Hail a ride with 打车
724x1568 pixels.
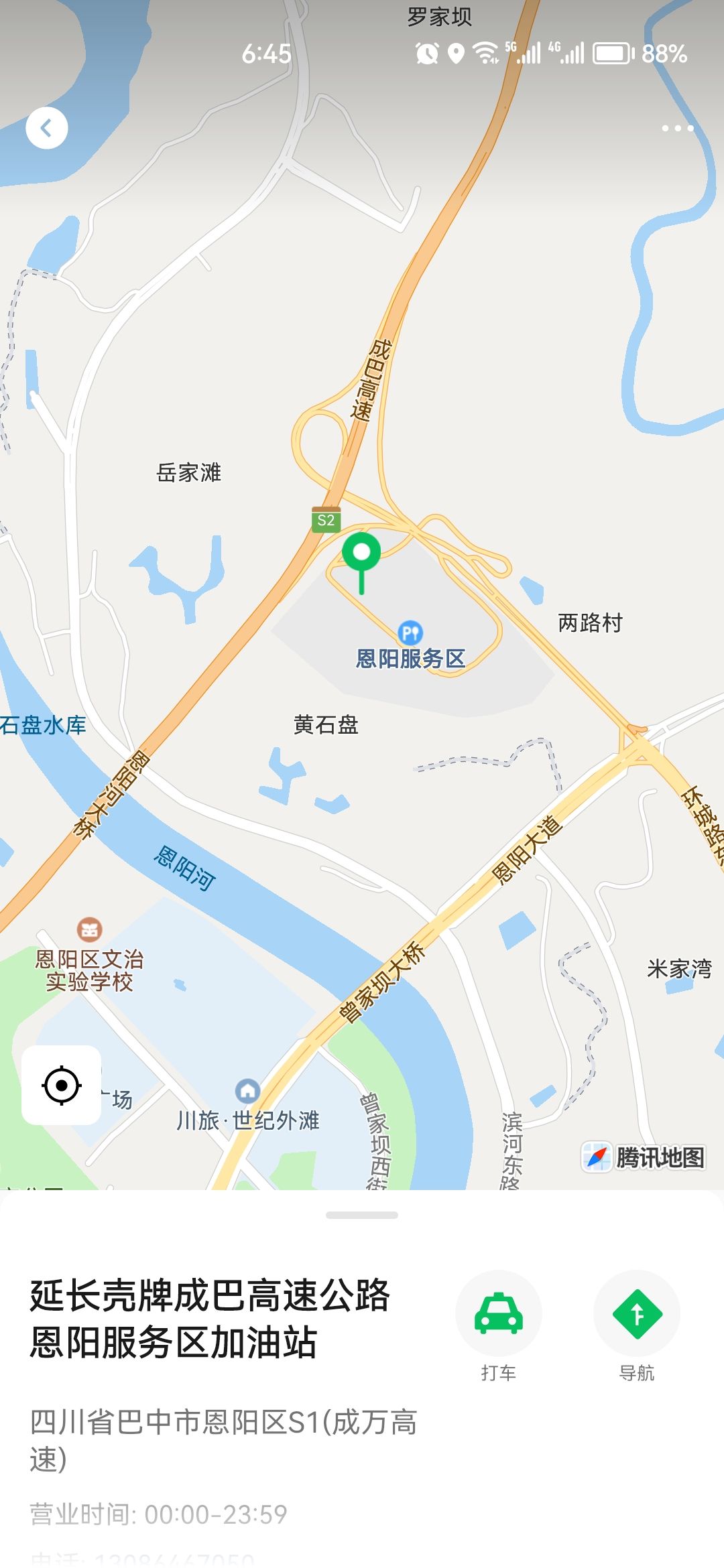click(x=498, y=1314)
